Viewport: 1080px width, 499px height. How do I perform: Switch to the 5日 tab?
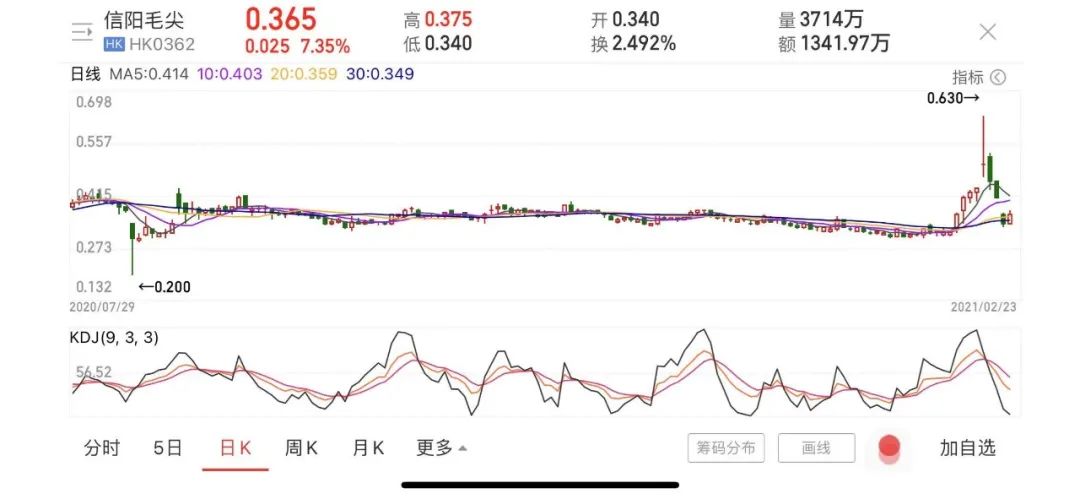tap(168, 448)
